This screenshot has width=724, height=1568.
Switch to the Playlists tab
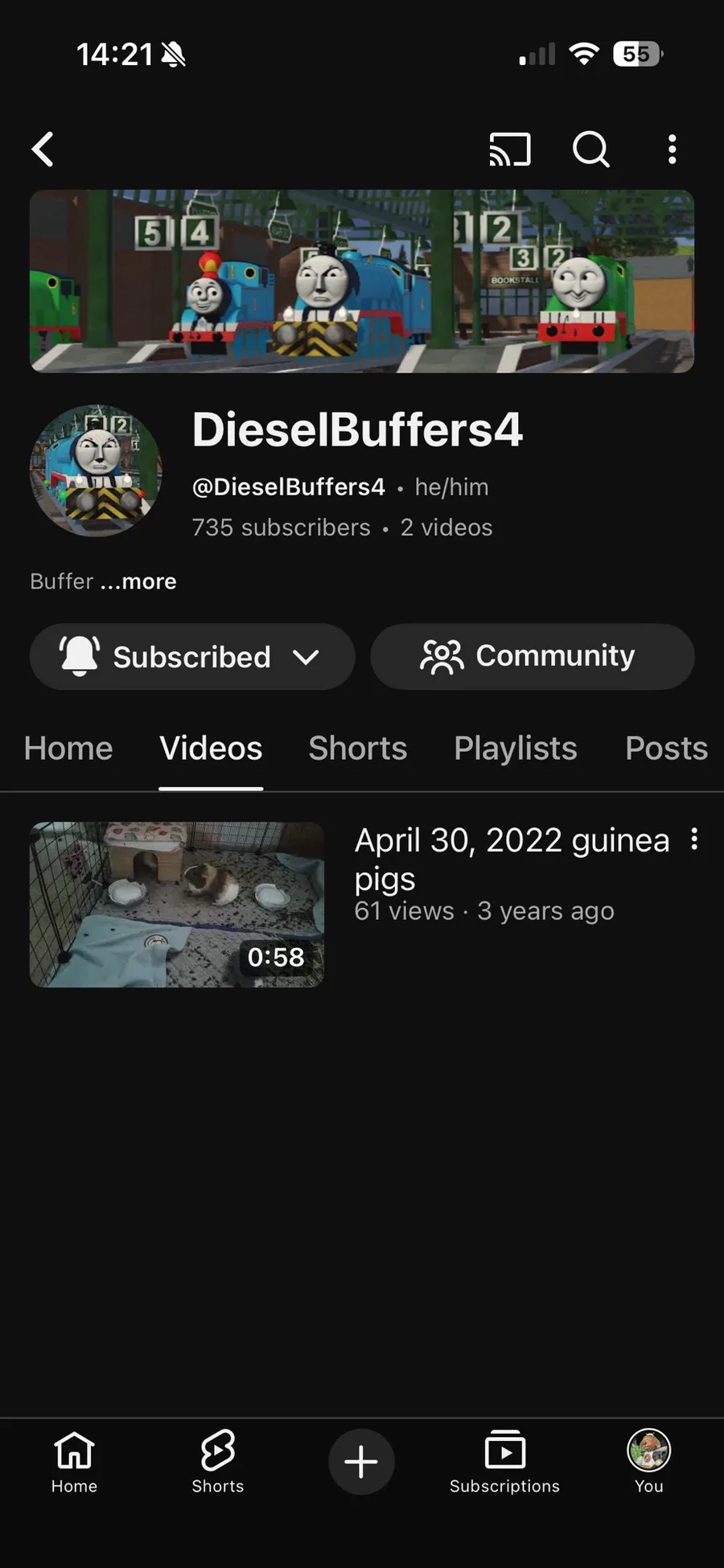[516, 749]
